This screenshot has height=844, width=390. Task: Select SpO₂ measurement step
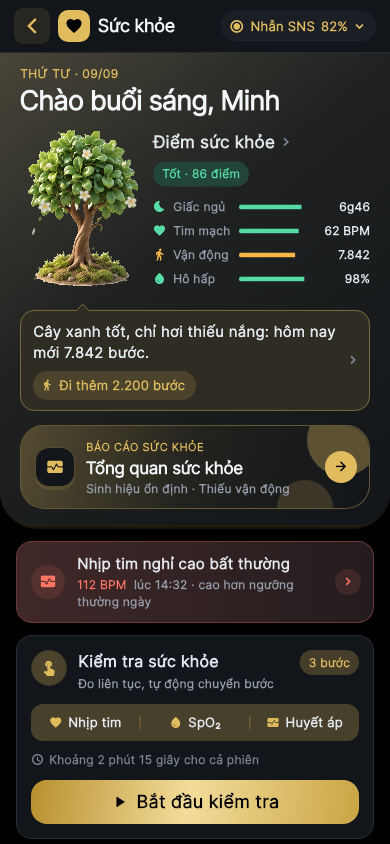[x=195, y=722]
